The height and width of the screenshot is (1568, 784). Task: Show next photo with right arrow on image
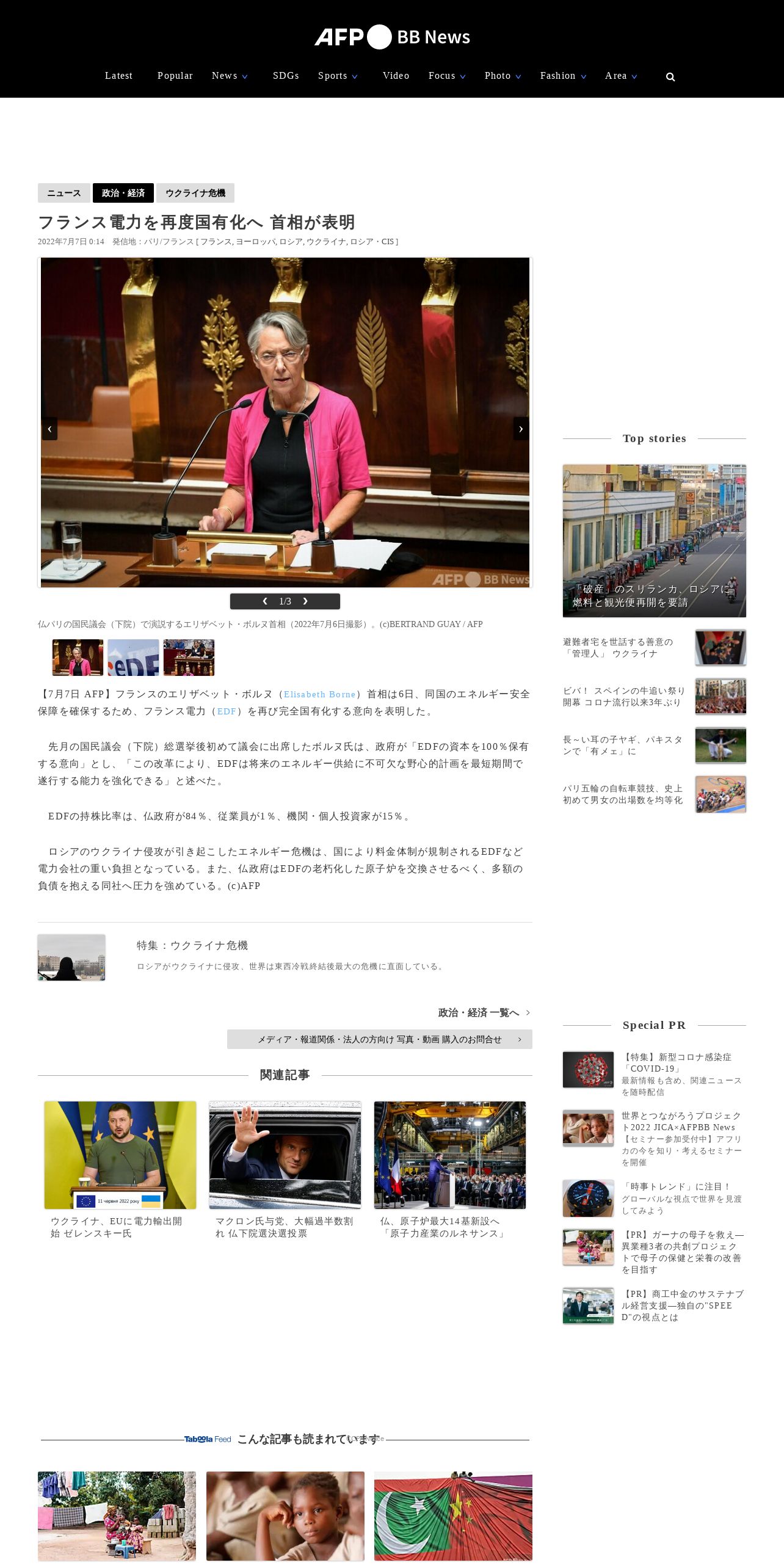pos(521,429)
